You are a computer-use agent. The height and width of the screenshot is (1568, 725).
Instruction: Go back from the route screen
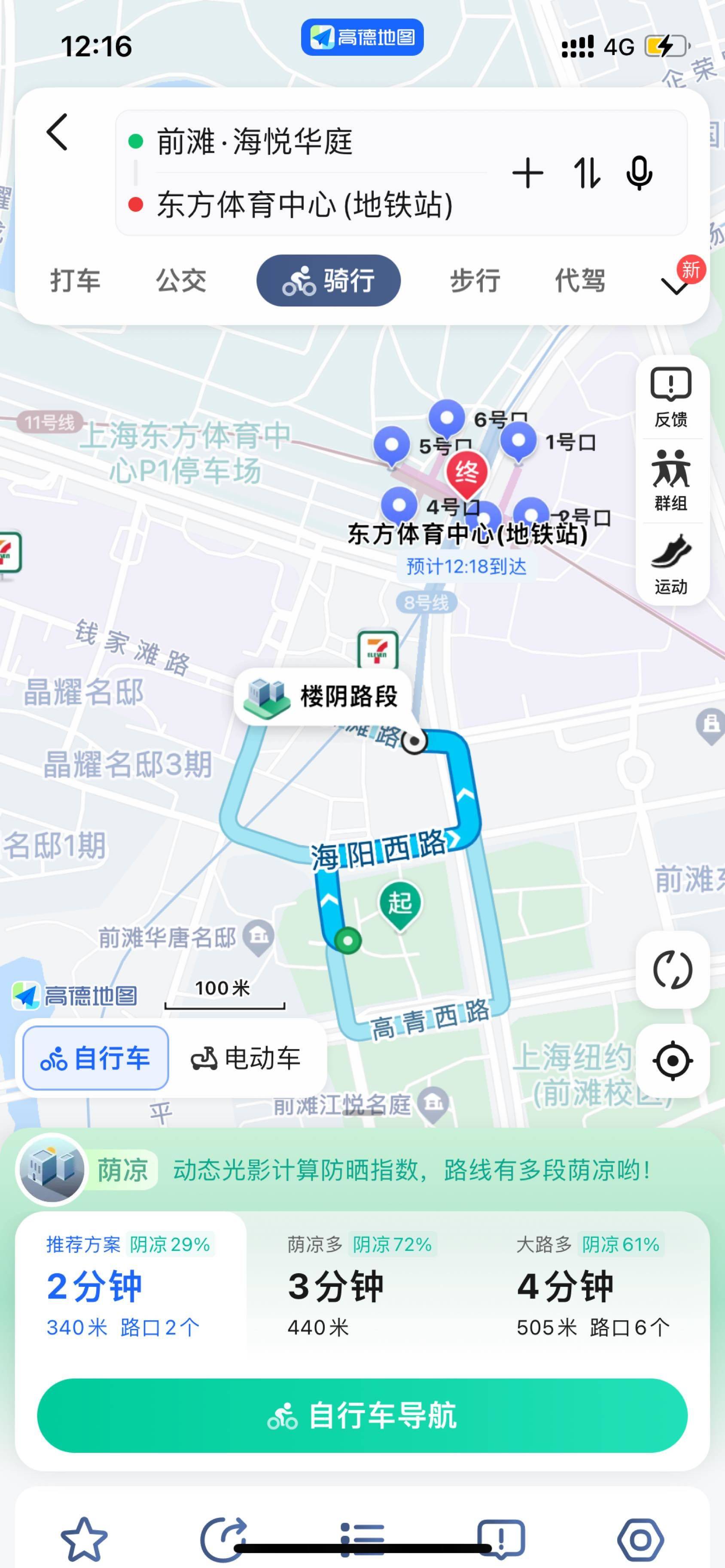point(57,132)
